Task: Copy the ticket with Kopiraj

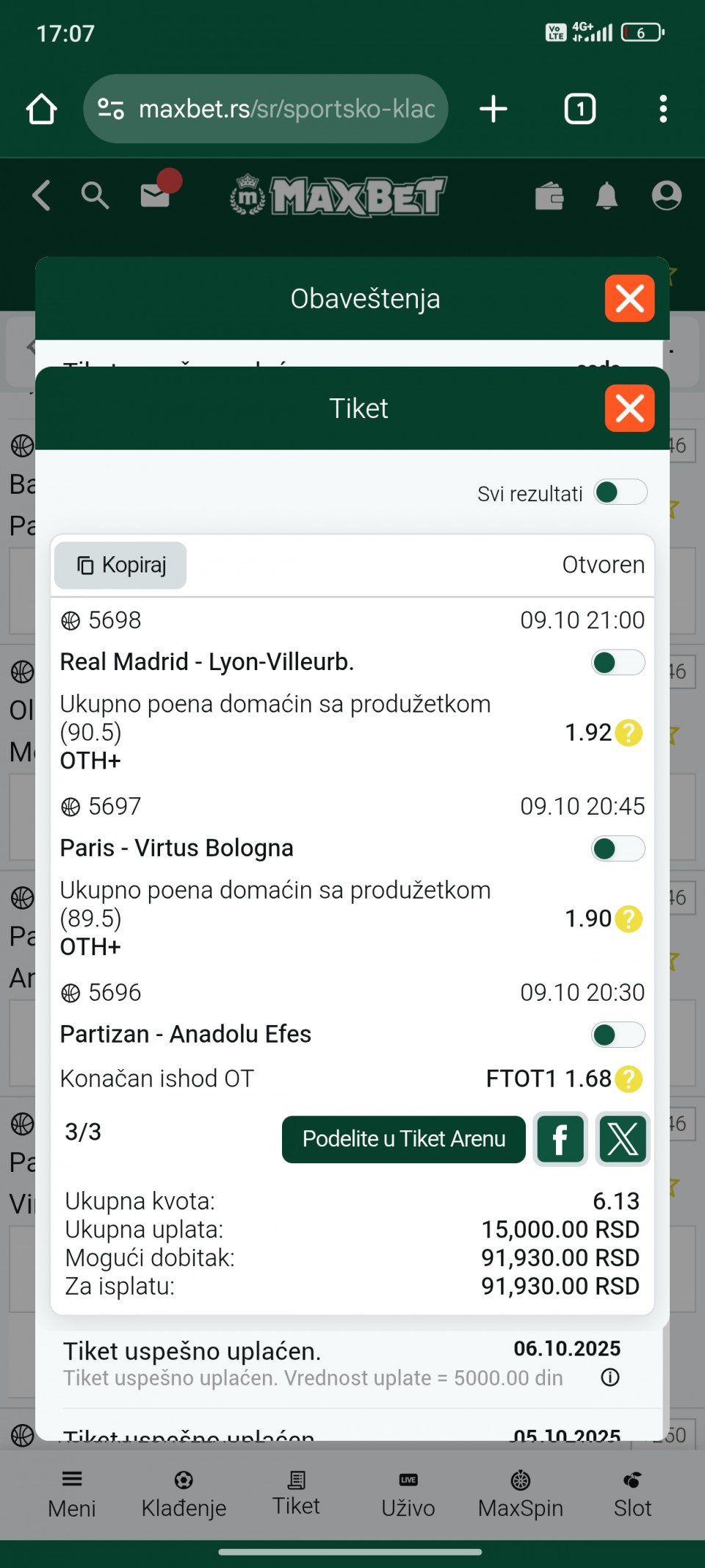Action: point(120,565)
